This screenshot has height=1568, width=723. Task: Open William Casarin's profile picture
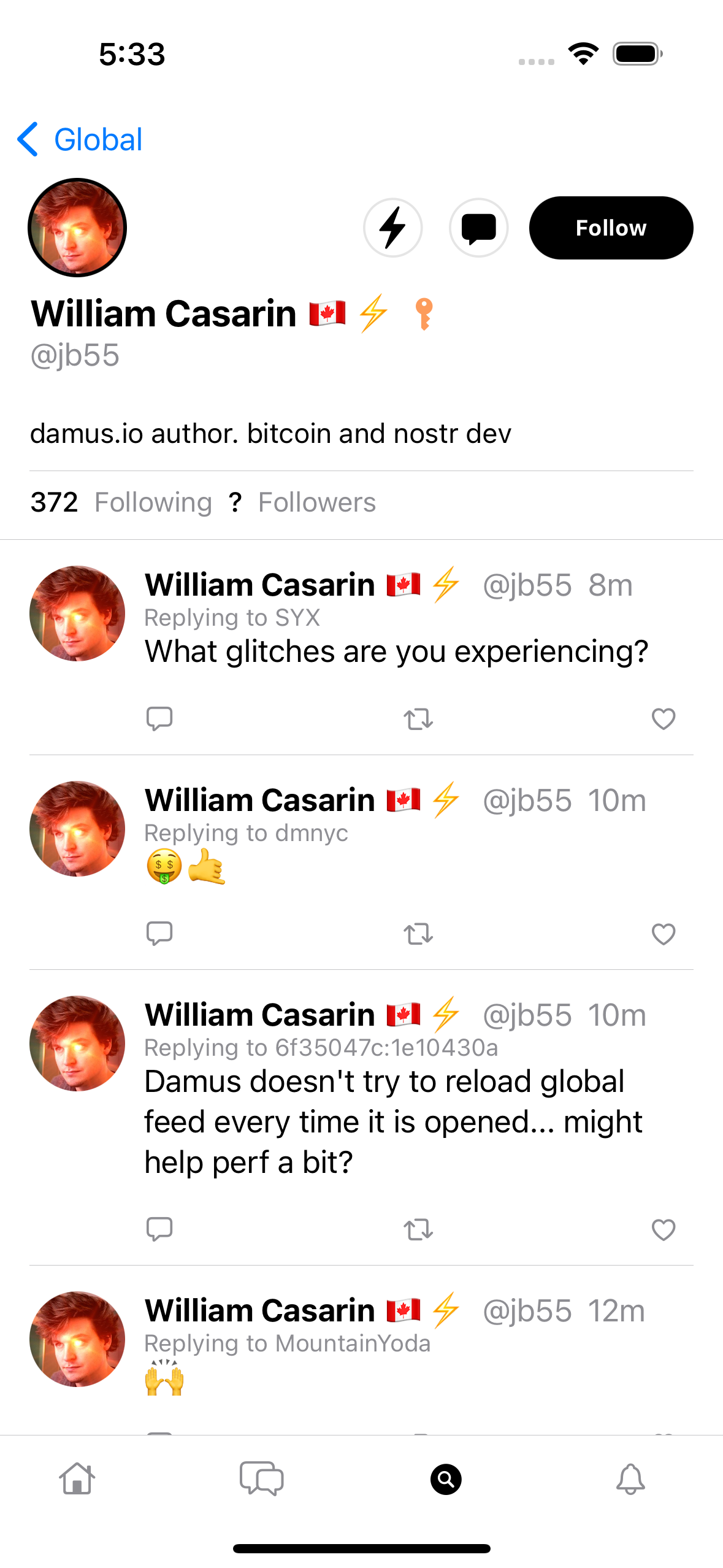(x=77, y=228)
